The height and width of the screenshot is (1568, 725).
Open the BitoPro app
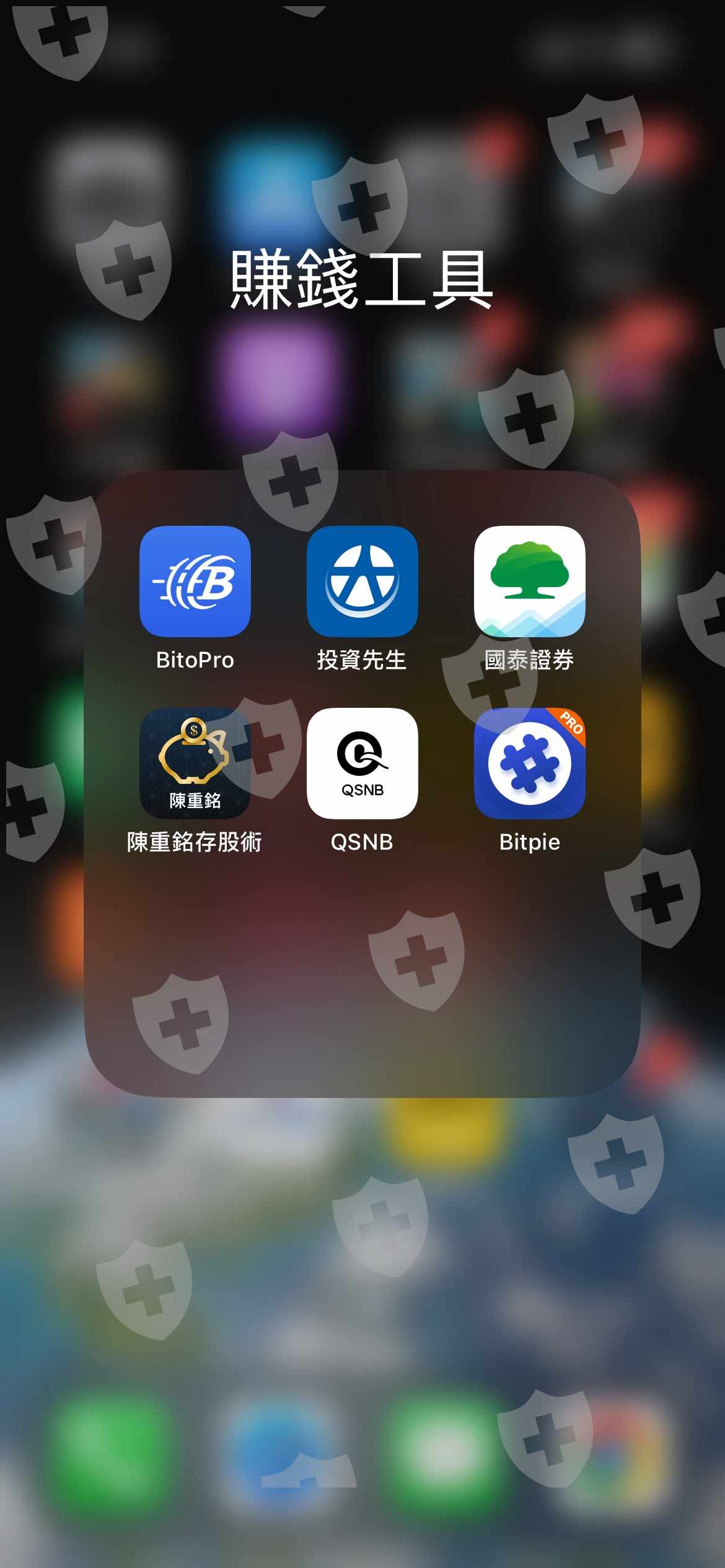click(195, 581)
